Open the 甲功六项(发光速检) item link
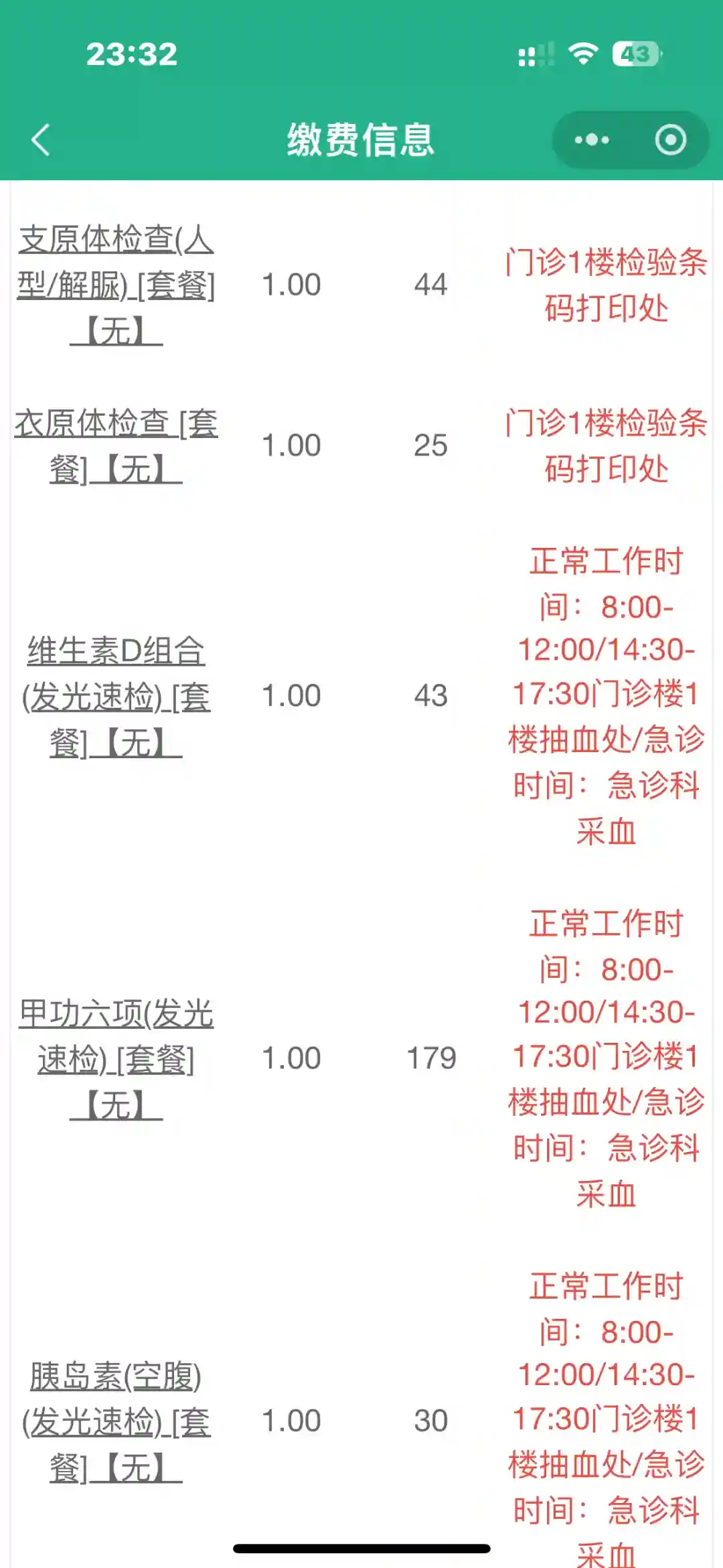723x1568 pixels. pyautogui.click(x=116, y=1058)
